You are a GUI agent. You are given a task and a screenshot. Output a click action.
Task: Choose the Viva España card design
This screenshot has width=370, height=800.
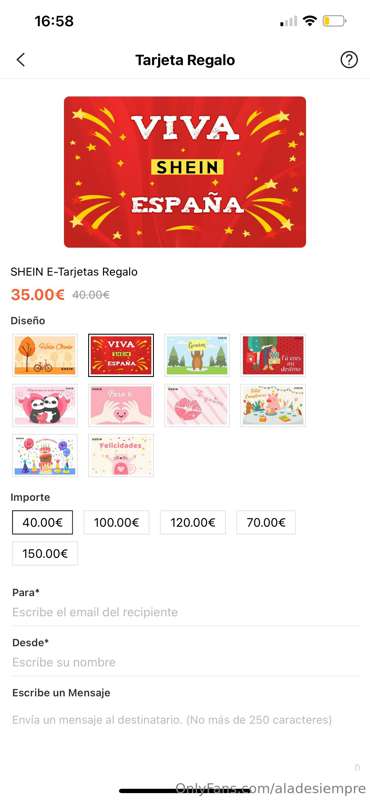click(x=121, y=355)
